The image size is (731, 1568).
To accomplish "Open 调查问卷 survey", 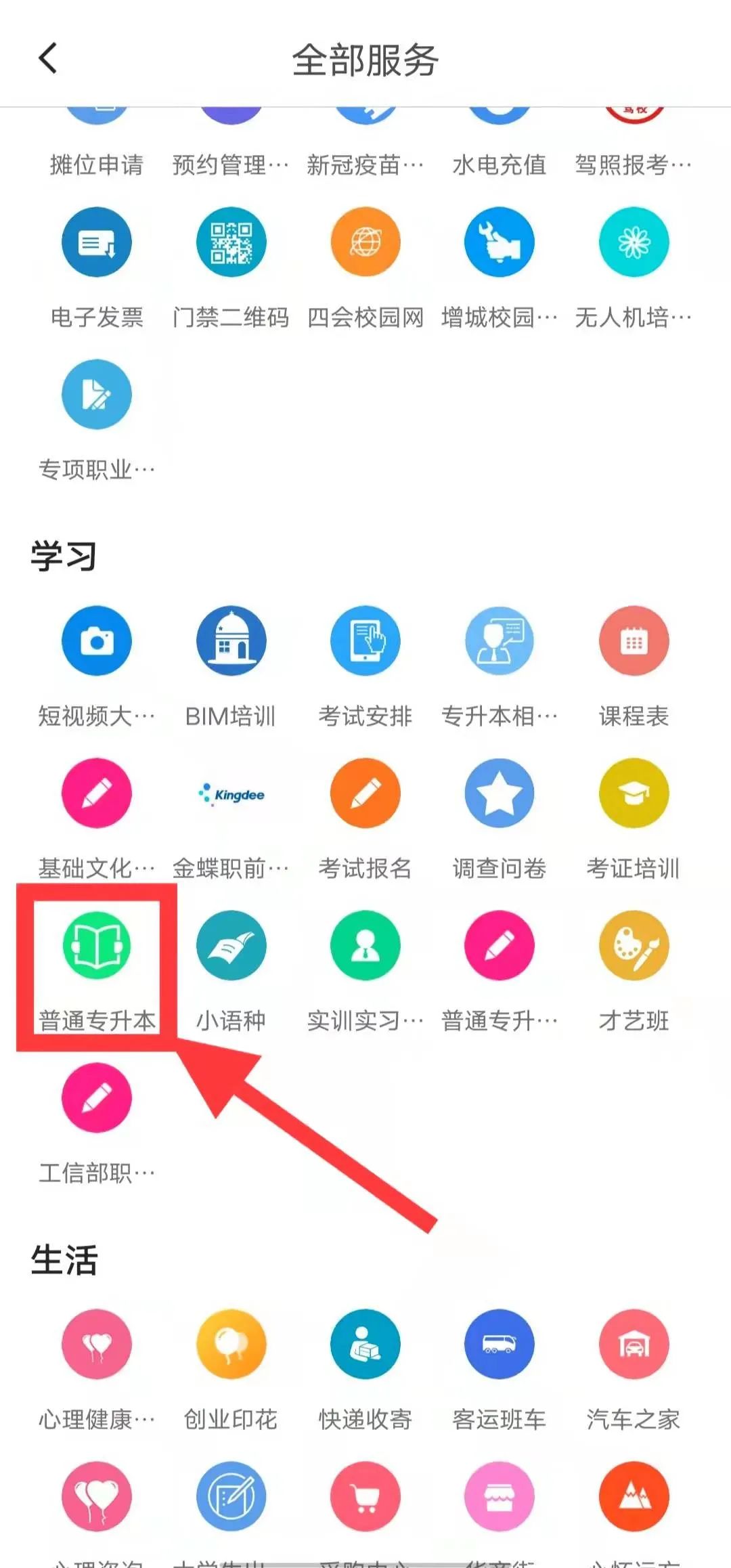I will 499,793.
